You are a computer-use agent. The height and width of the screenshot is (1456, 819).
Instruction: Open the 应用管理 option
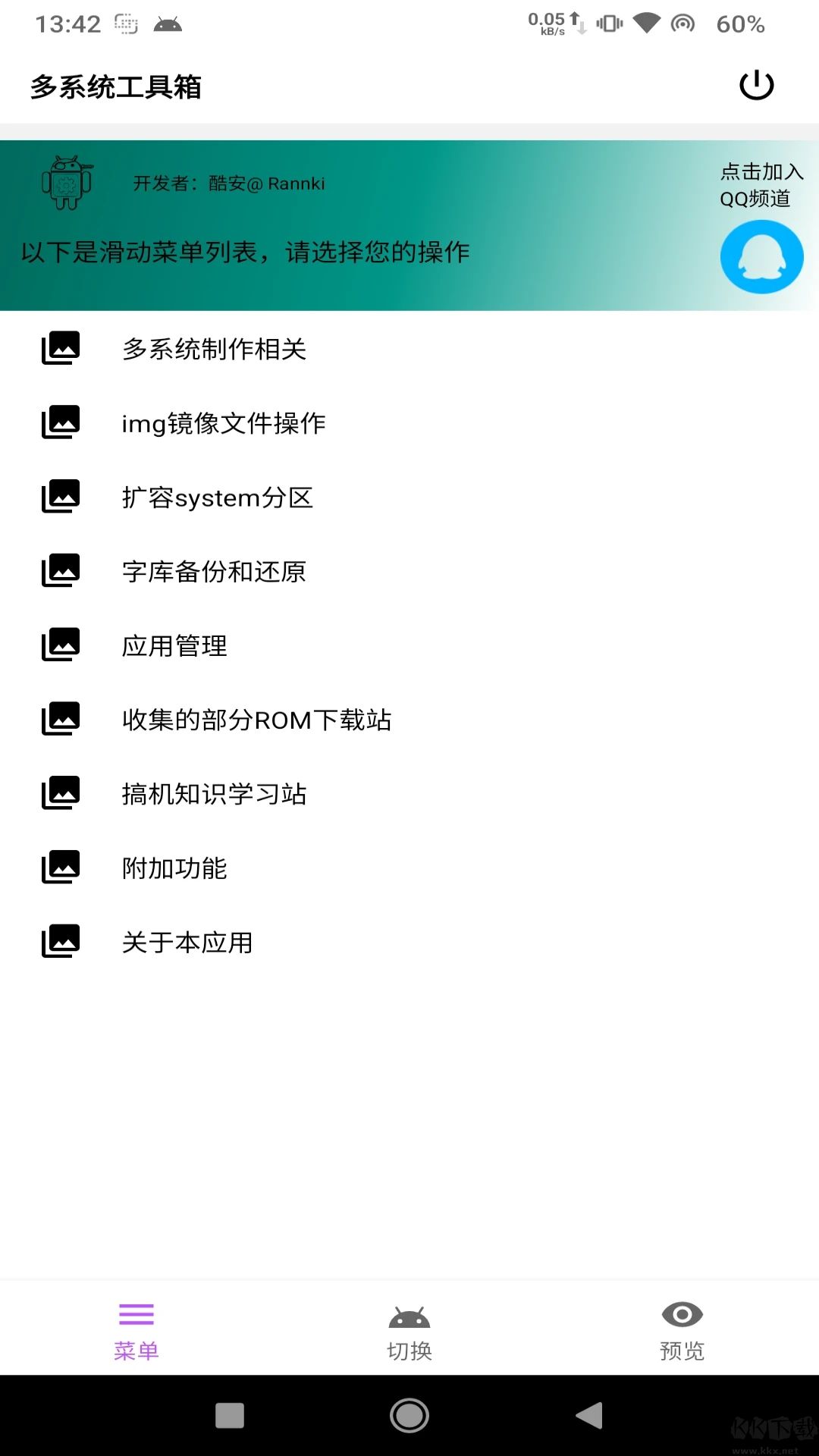pyautogui.click(x=174, y=645)
